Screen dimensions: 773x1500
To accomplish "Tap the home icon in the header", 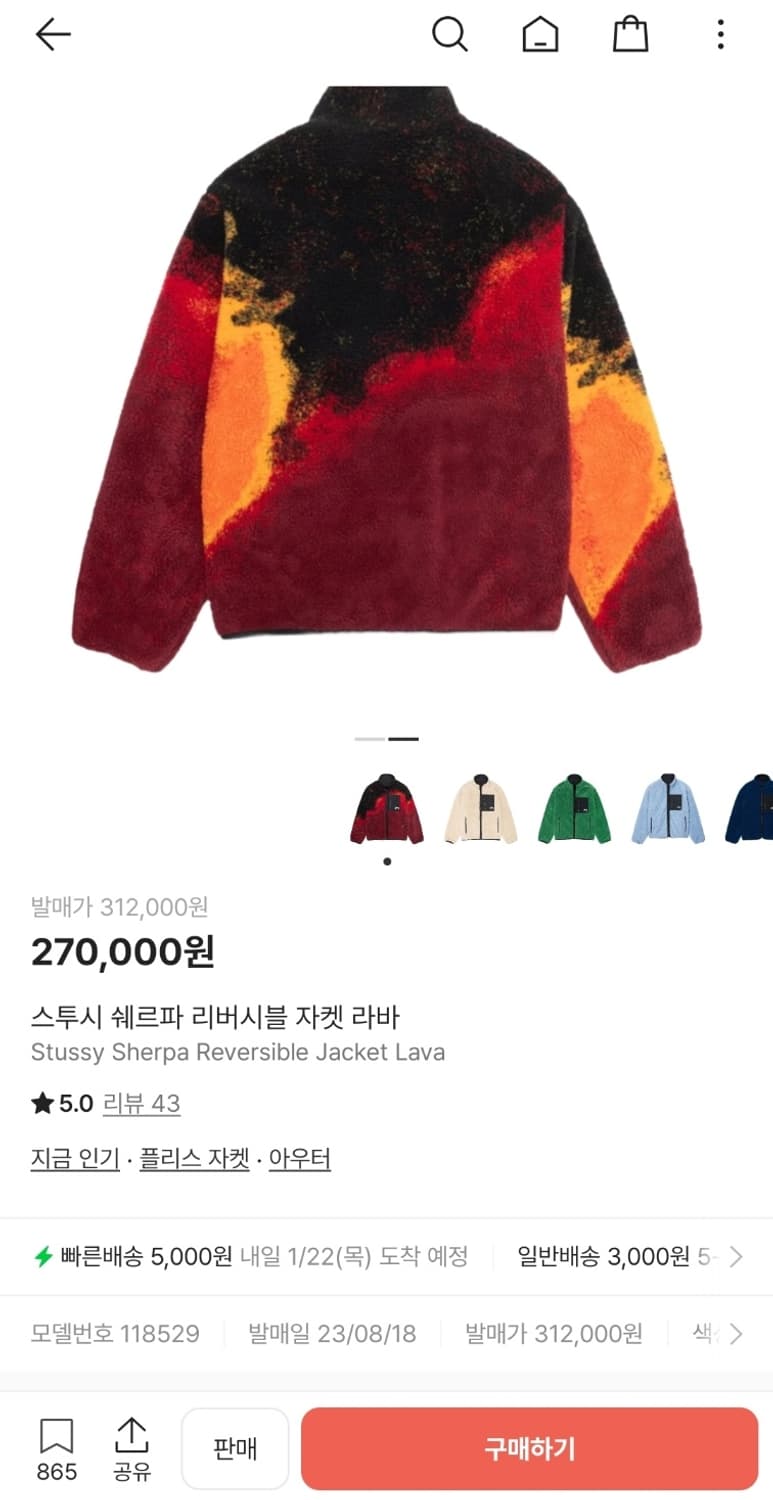I will click(540, 33).
